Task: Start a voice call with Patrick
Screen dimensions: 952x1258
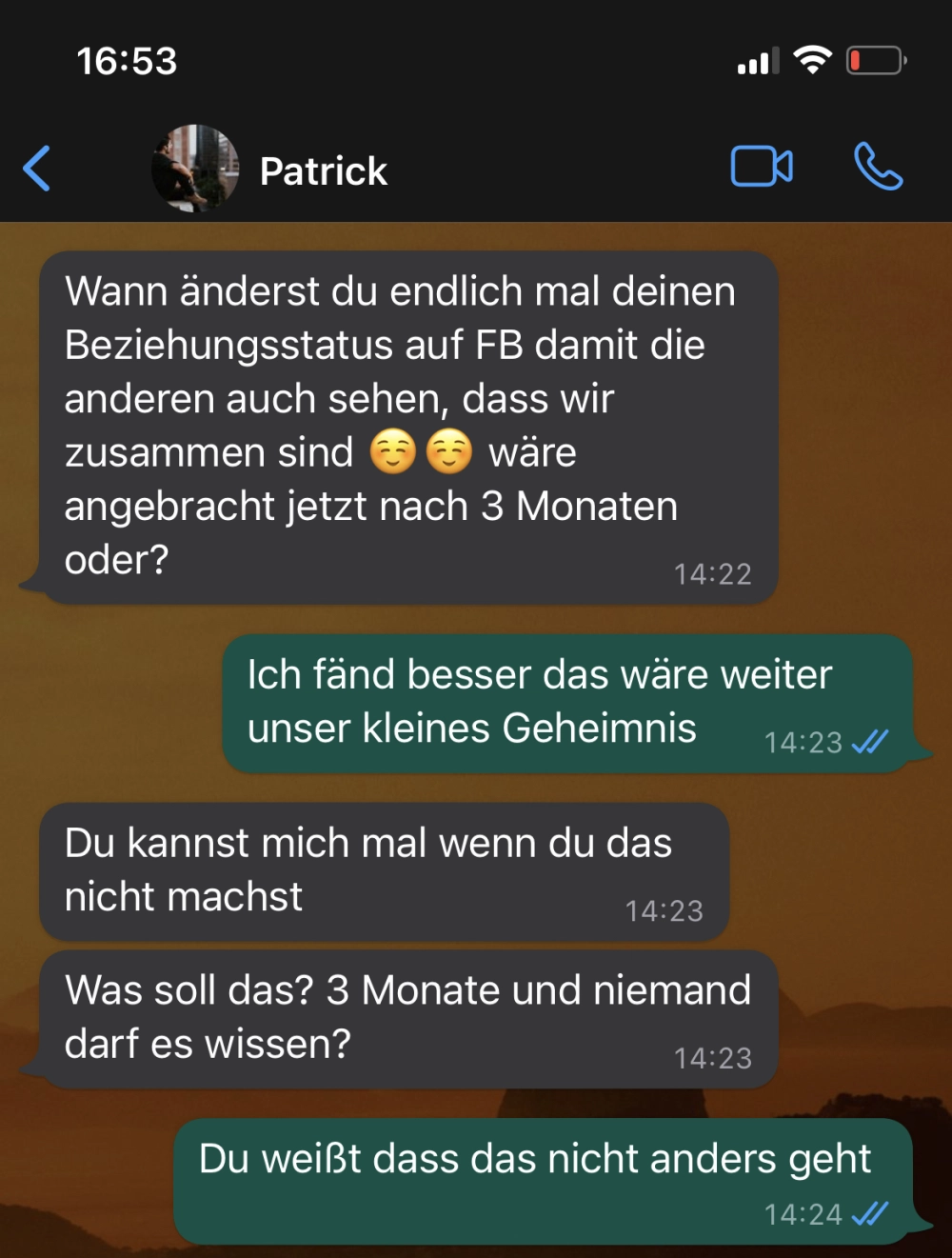Action: point(877,168)
